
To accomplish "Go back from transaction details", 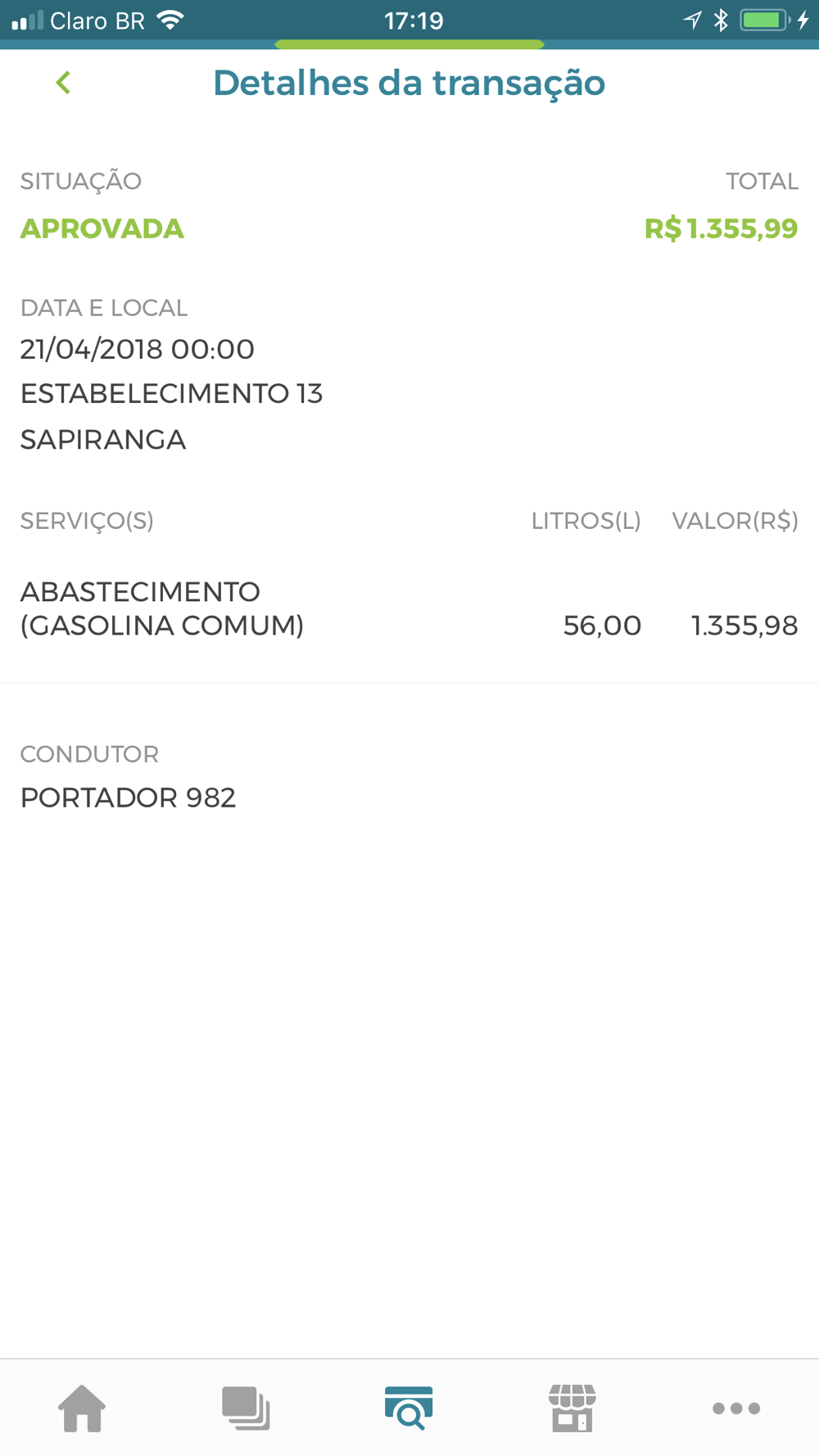I will pos(63,82).
